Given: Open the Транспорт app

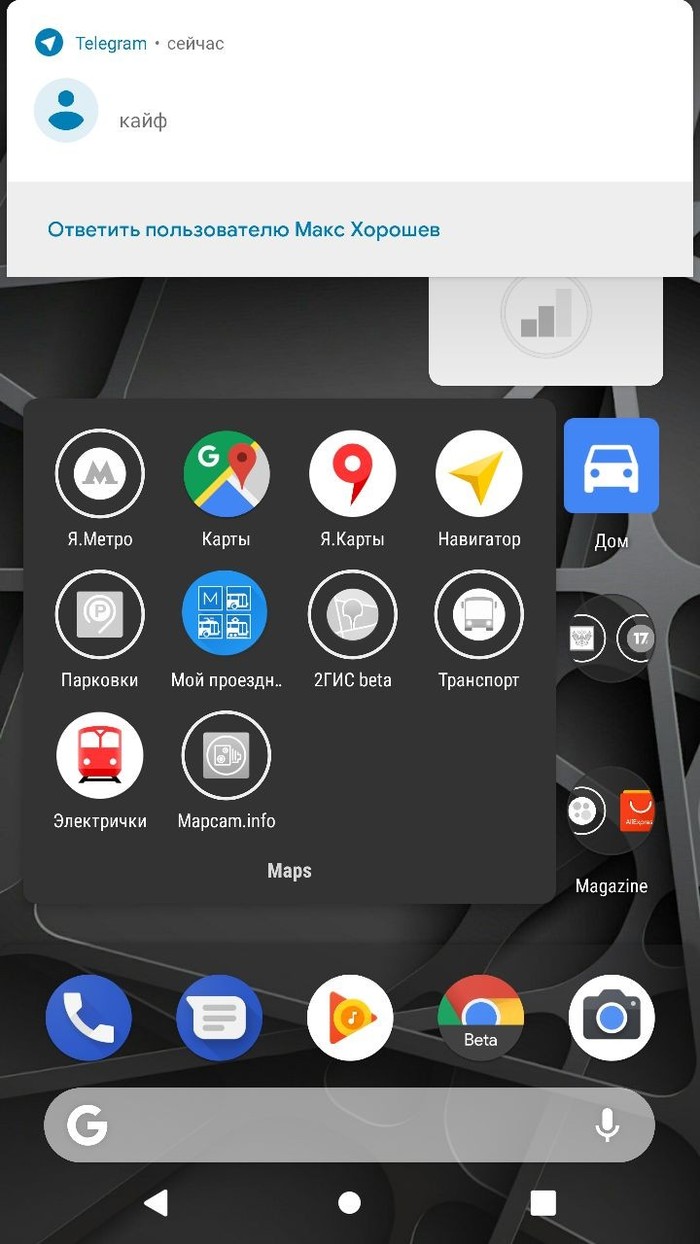Looking at the screenshot, I should coord(479,615).
